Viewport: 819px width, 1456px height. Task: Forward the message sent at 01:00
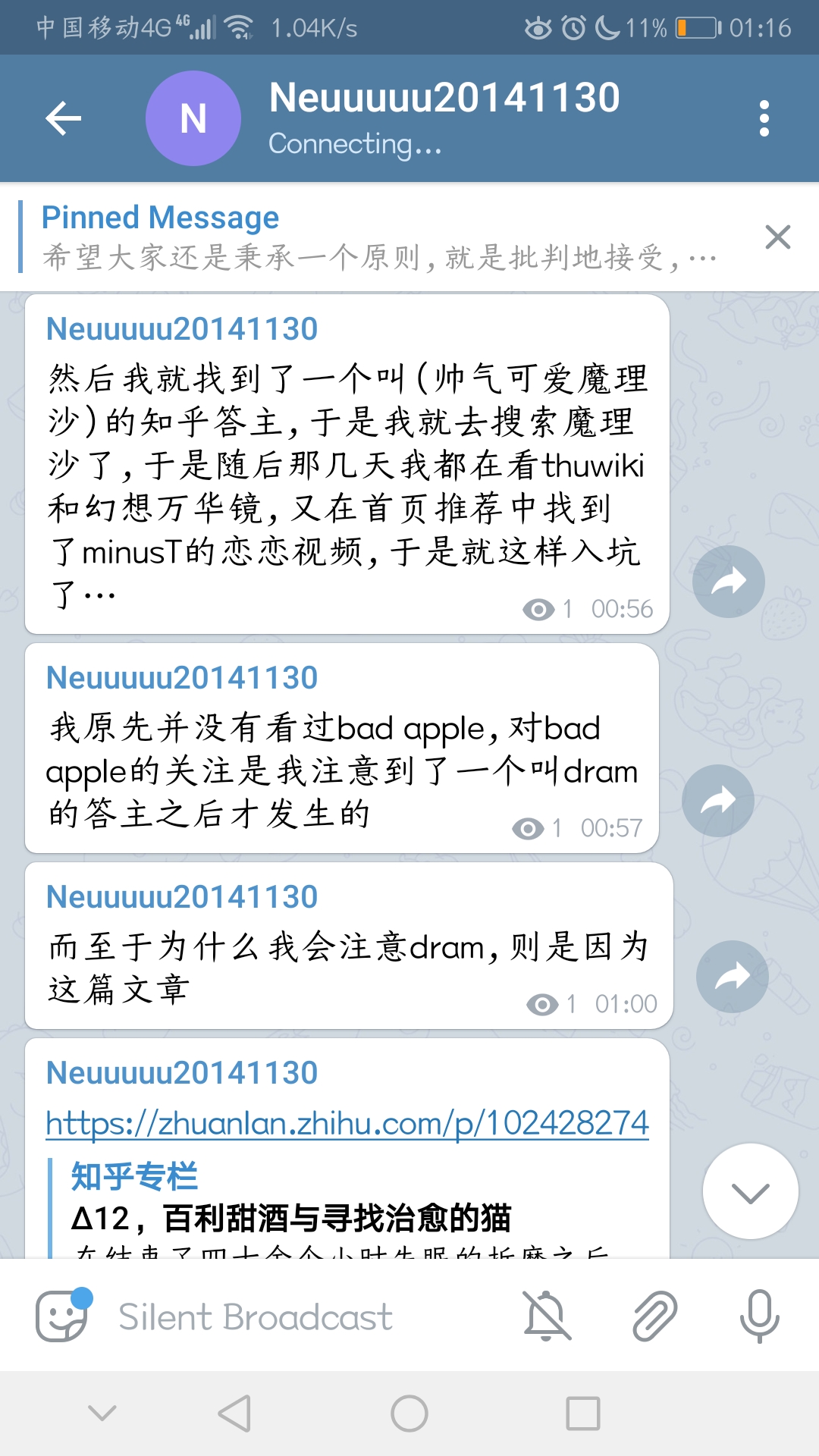tap(732, 977)
